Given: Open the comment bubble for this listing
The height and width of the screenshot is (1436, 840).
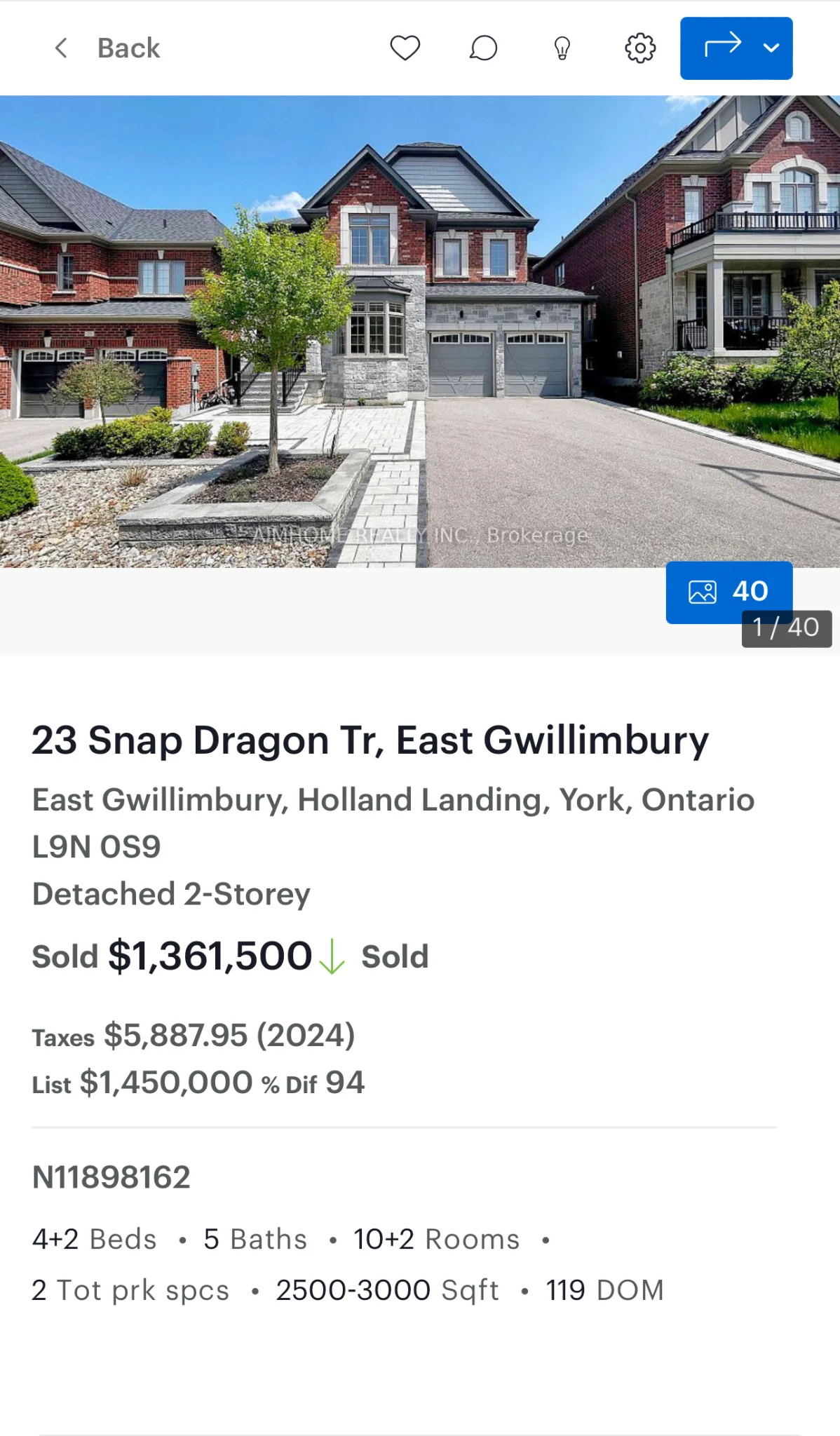Looking at the screenshot, I should click(483, 48).
